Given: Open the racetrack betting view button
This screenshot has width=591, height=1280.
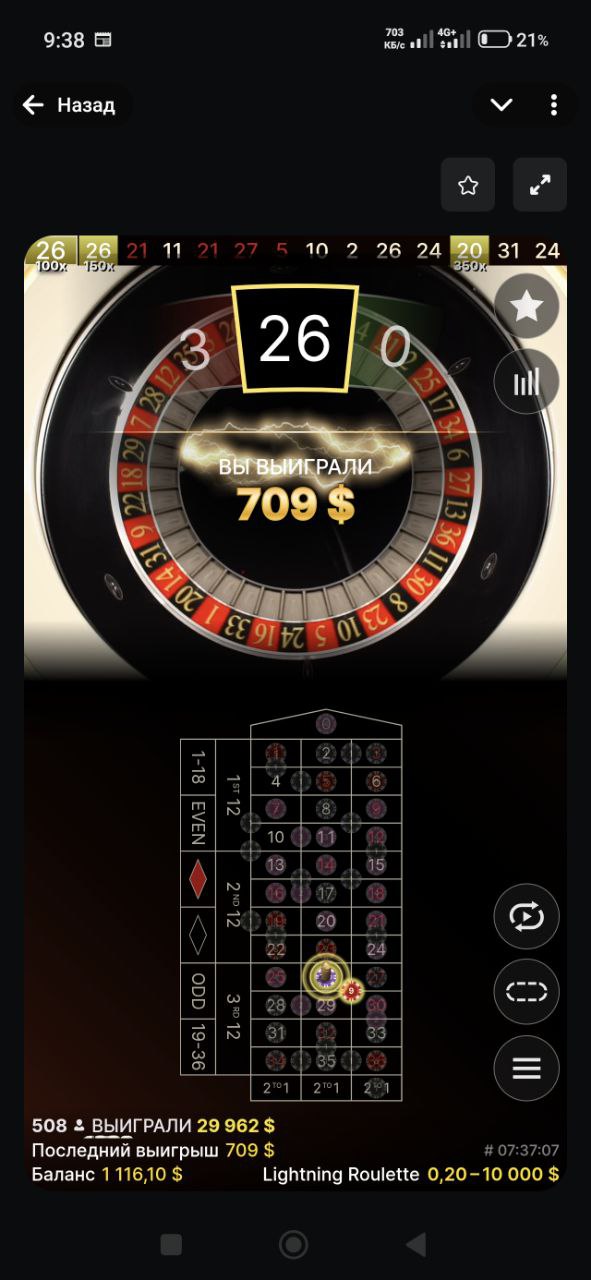Looking at the screenshot, I should click(x=526, y=992).
